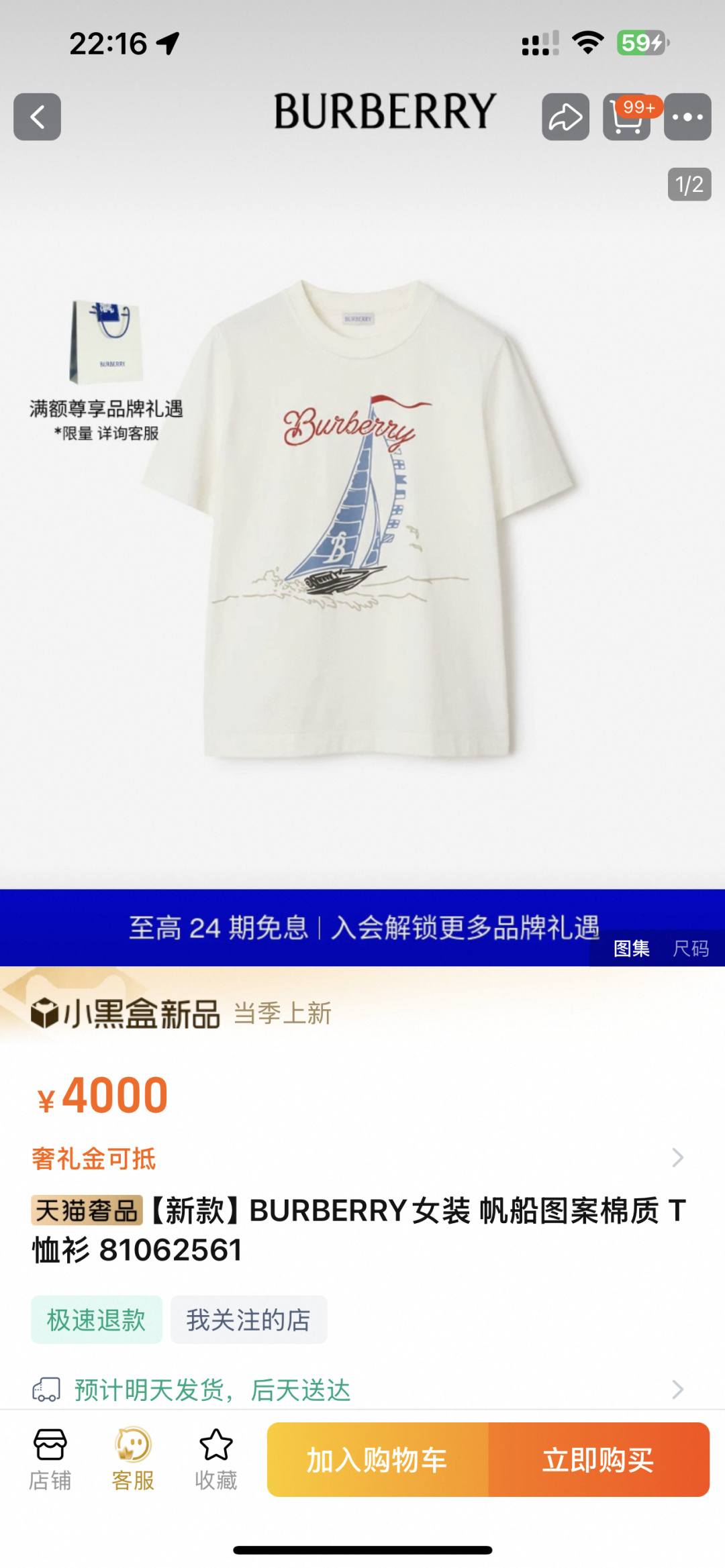Go back to the previous page
Image resolution: width=725 pixels, height=1568 pixels.
(38, 117)
